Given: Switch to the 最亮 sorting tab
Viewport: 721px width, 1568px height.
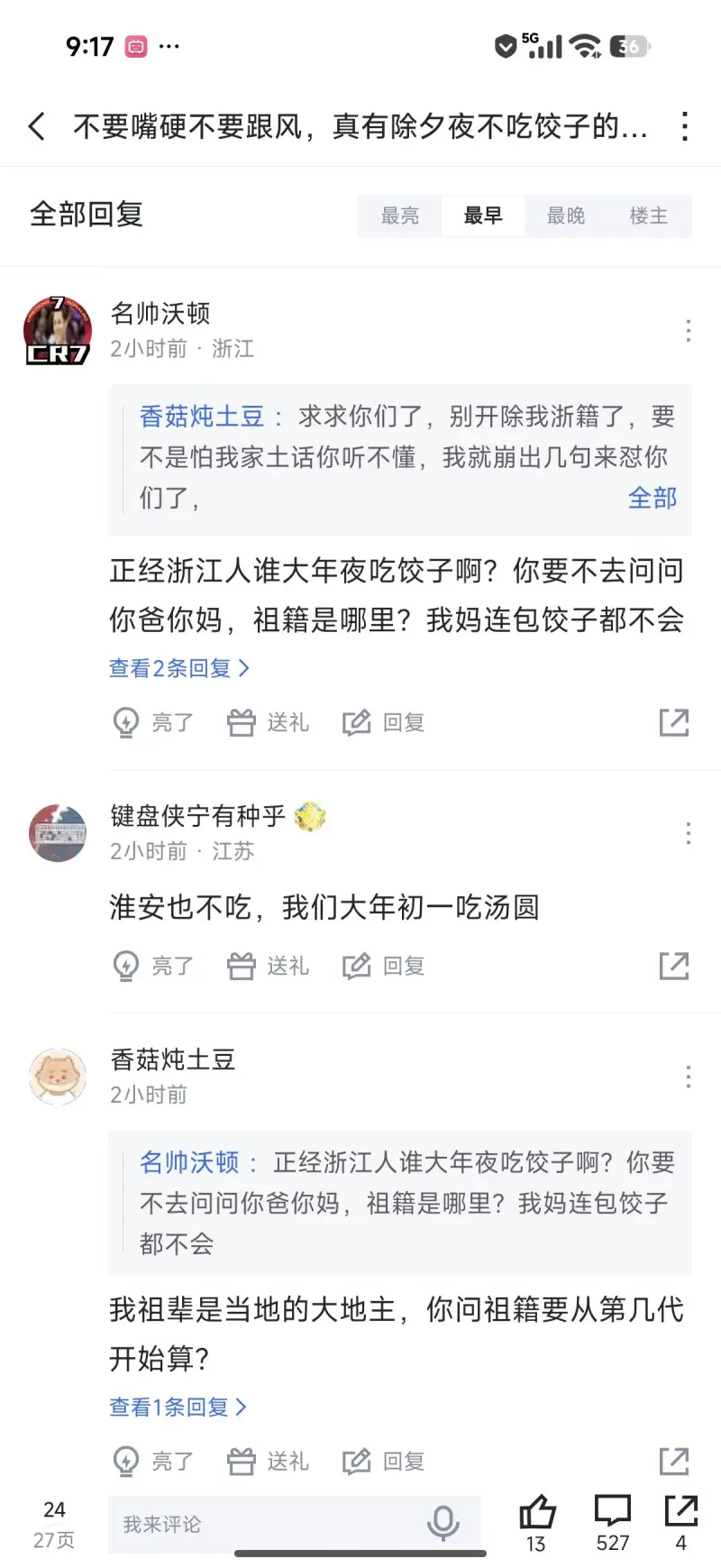Looking at the screenshot, I should coord(399,216).
